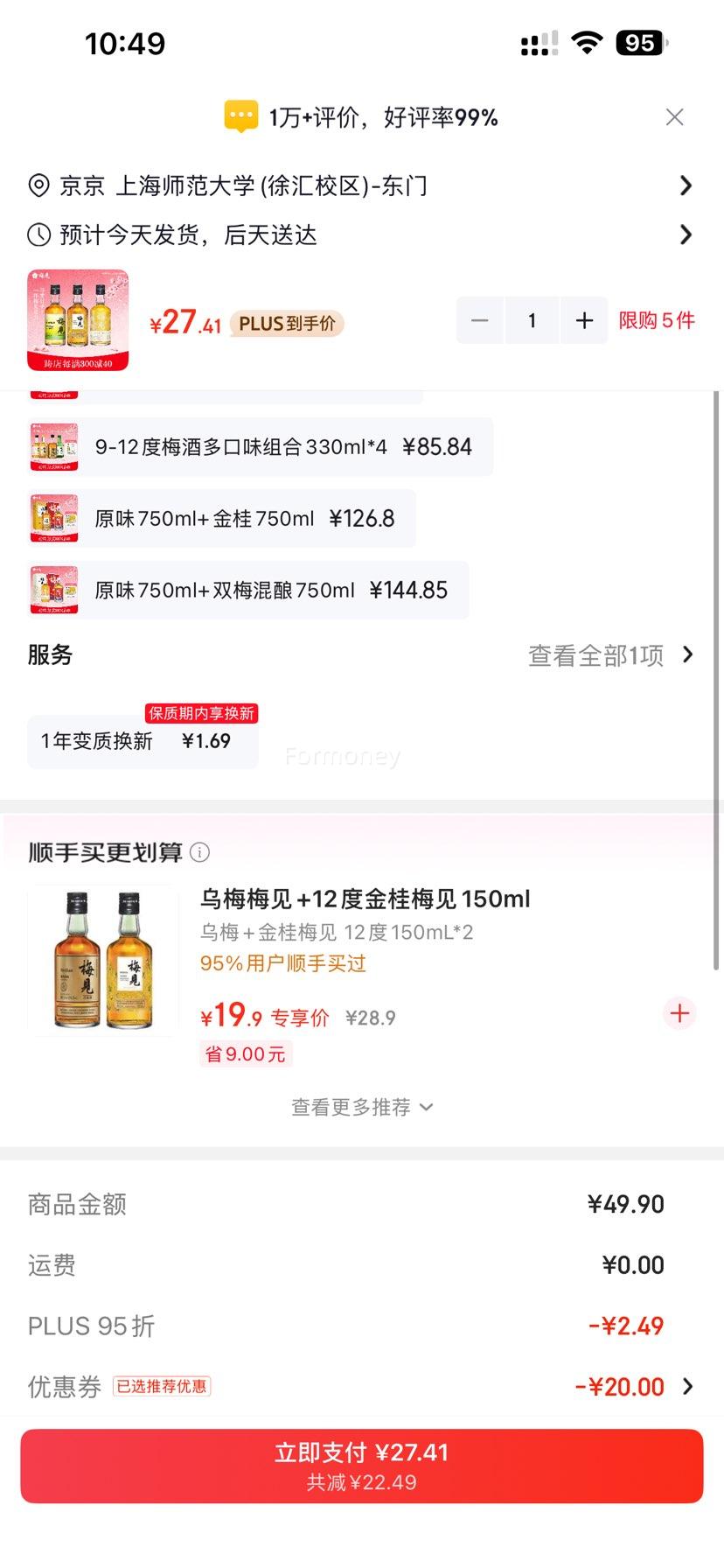The image size is (724, 1568).
Task: Click the 已选推荐优惠 coupon tag
Action: pyautogui.click(x=163, y=1386)
